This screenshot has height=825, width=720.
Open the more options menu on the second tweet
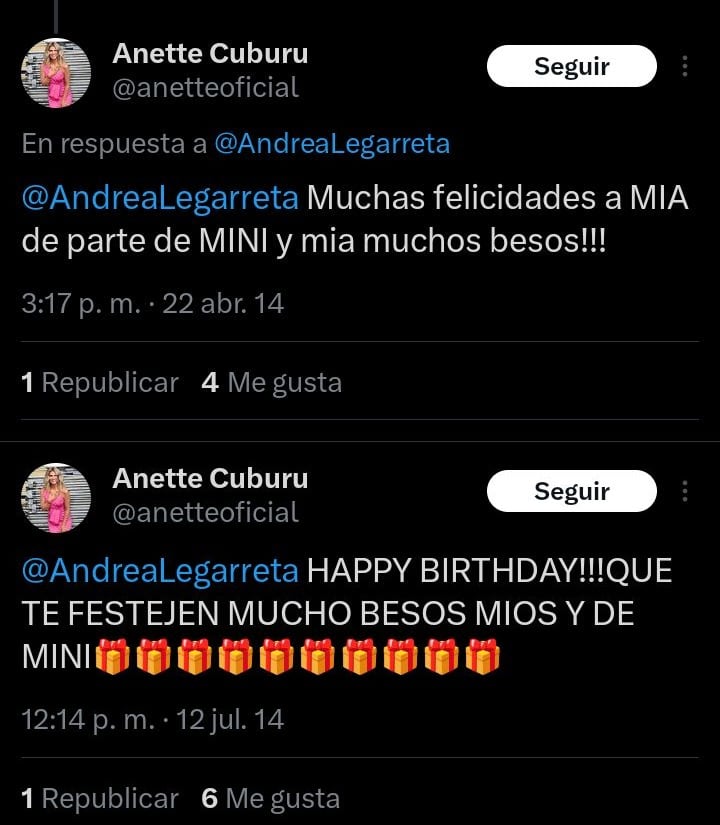point(685,490)
